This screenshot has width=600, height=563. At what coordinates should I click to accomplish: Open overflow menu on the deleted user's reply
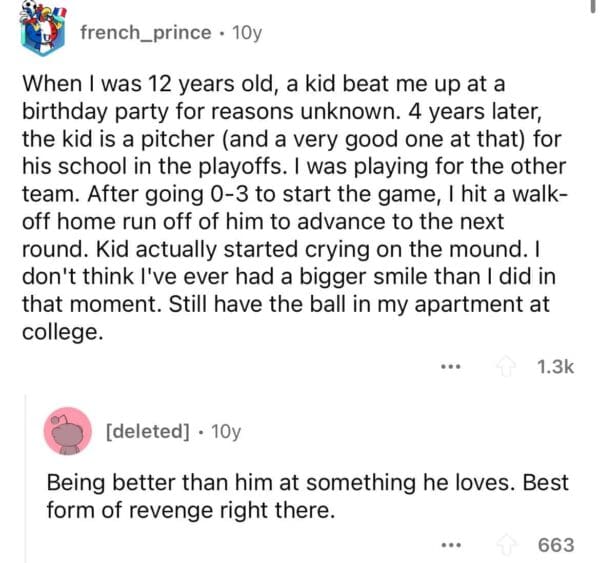(x=452, y=545)
